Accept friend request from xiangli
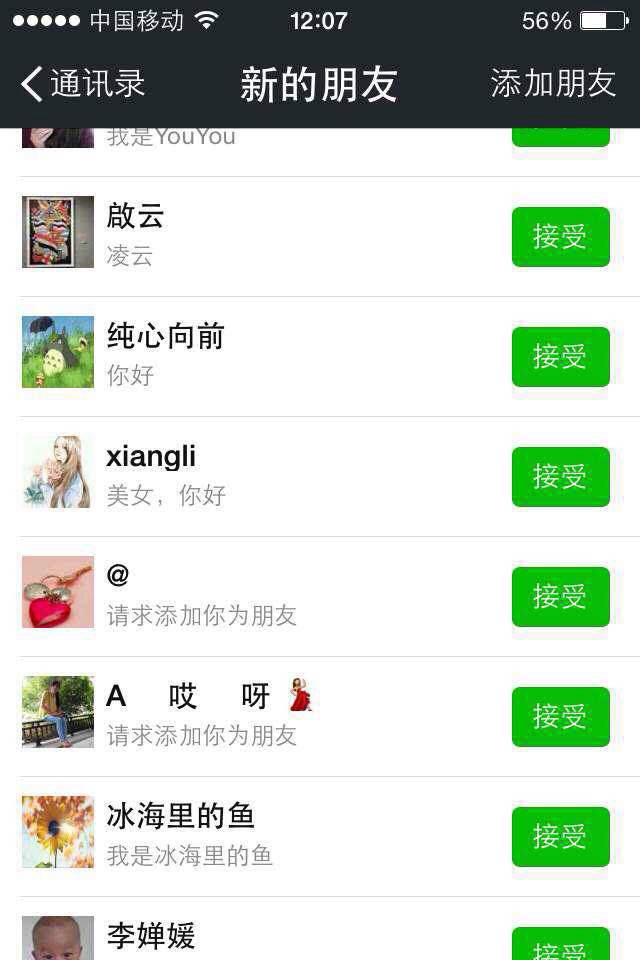 coord(560,477)
